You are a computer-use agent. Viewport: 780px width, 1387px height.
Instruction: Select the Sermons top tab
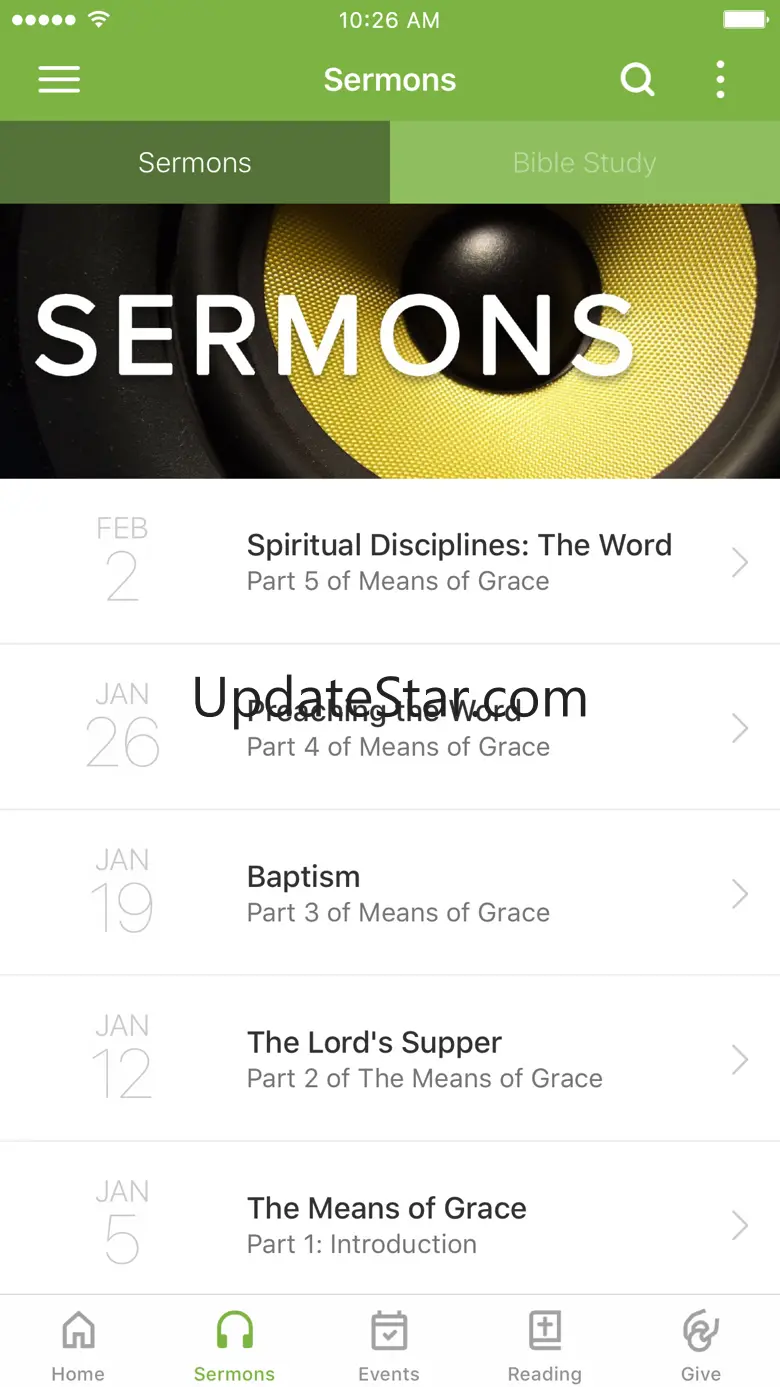point(195,163)
